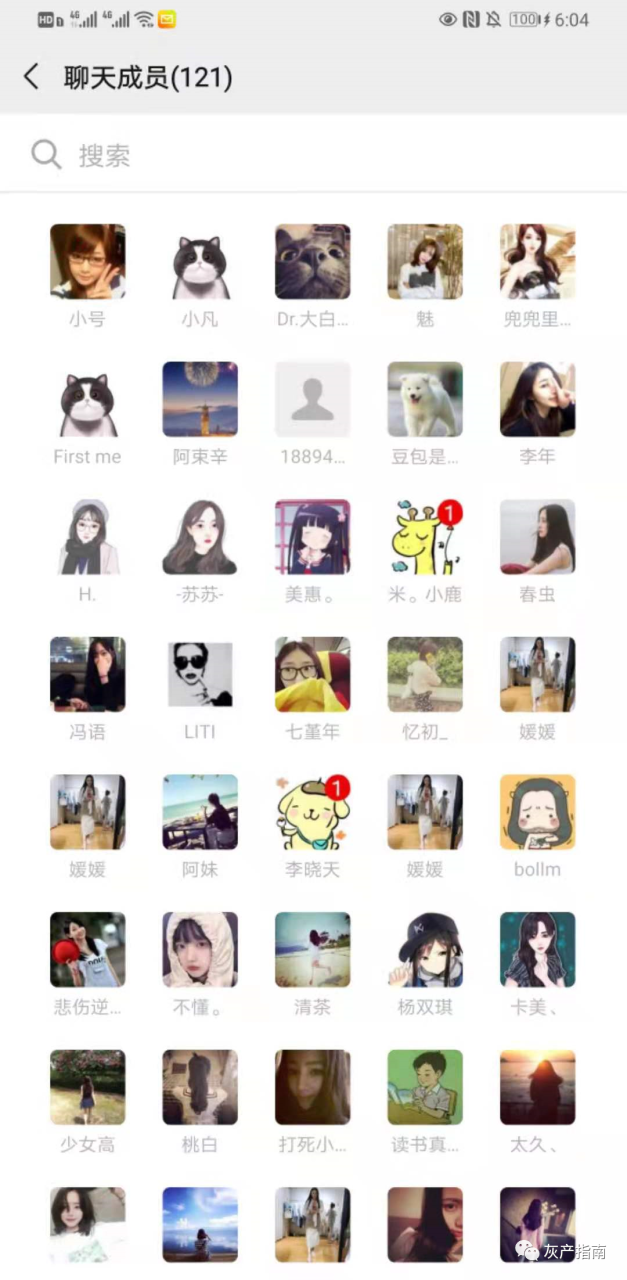View the member named H.

click(88, 537)
